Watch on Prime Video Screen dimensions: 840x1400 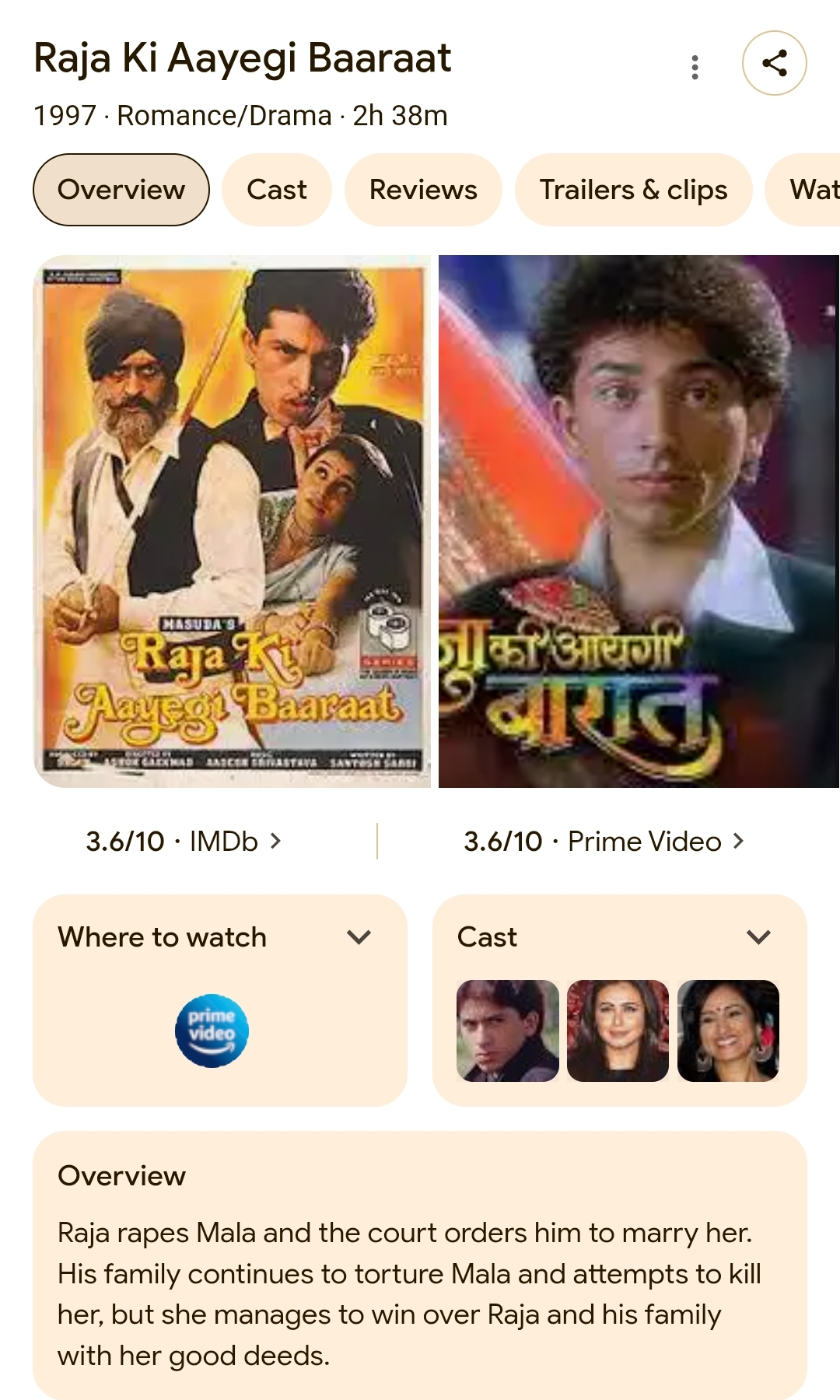[x=212, y=1031]
